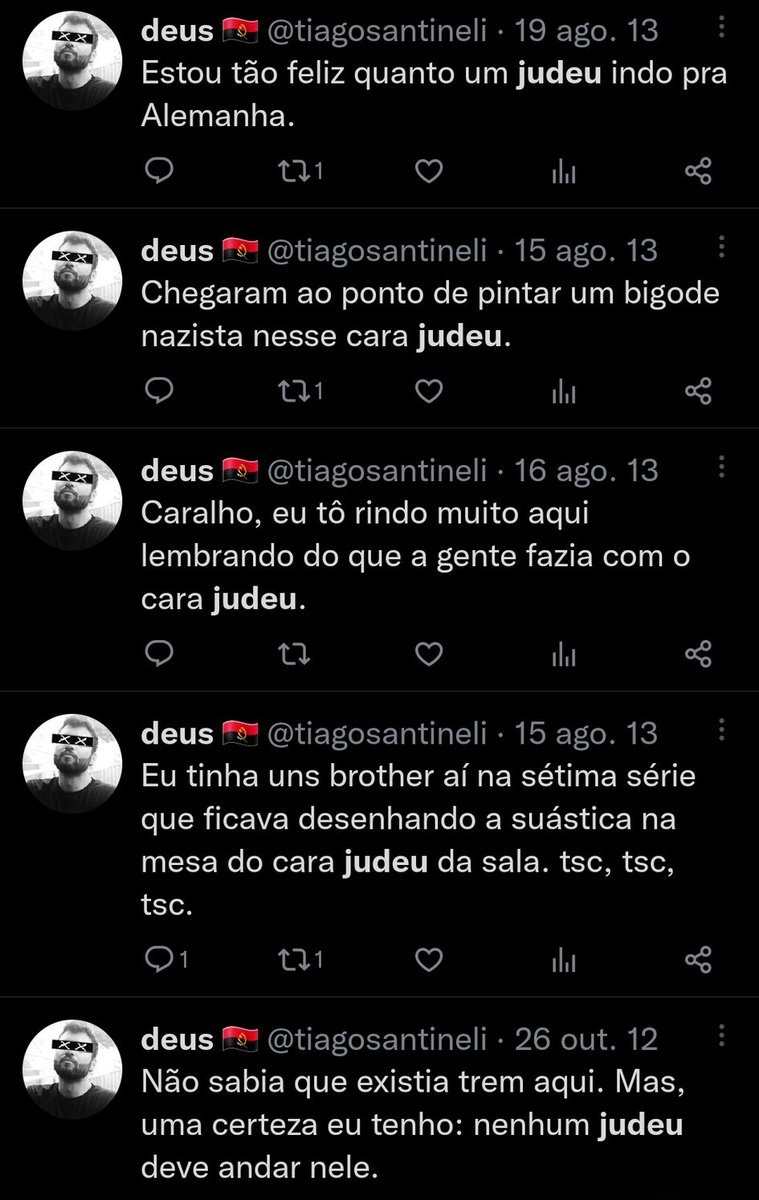View analytics of the 16 ago. 13 tweet
759x1200 pixels.
pyautogui.click(x=565, y=653)
